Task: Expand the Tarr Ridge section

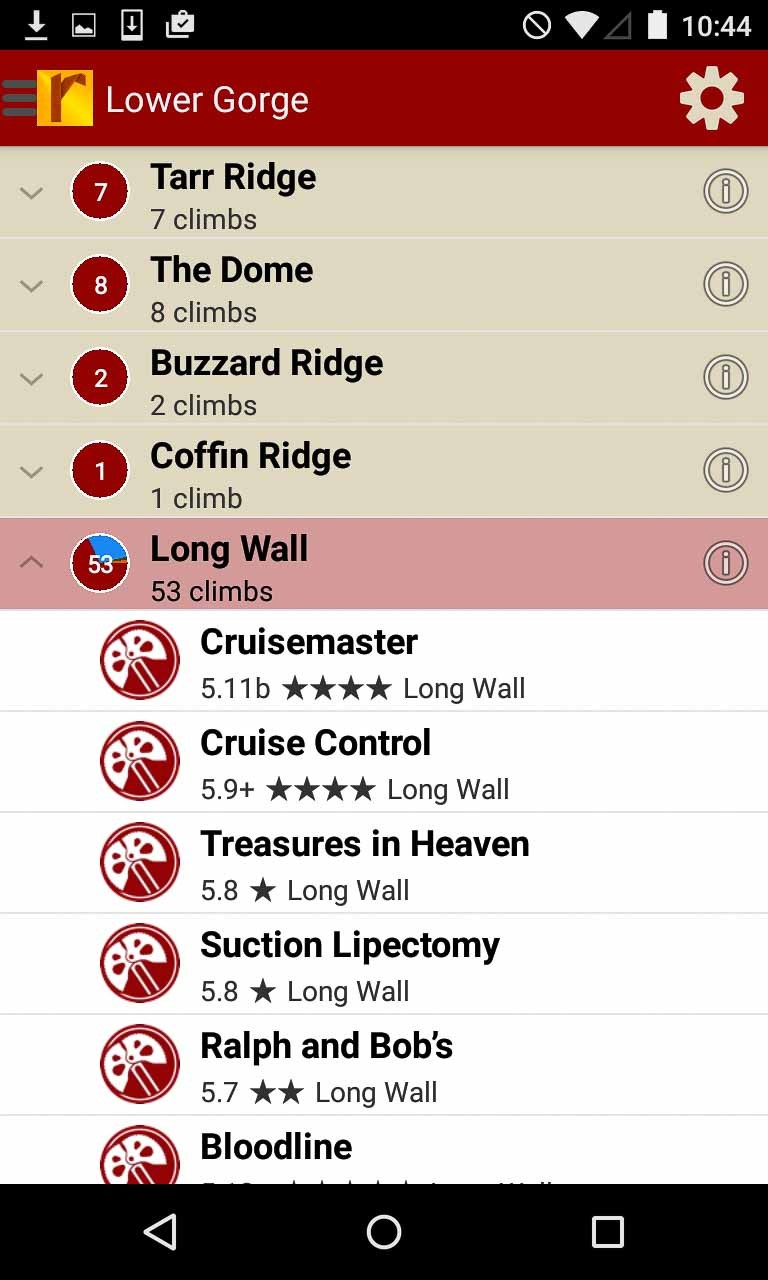Action: pos(32,192)
